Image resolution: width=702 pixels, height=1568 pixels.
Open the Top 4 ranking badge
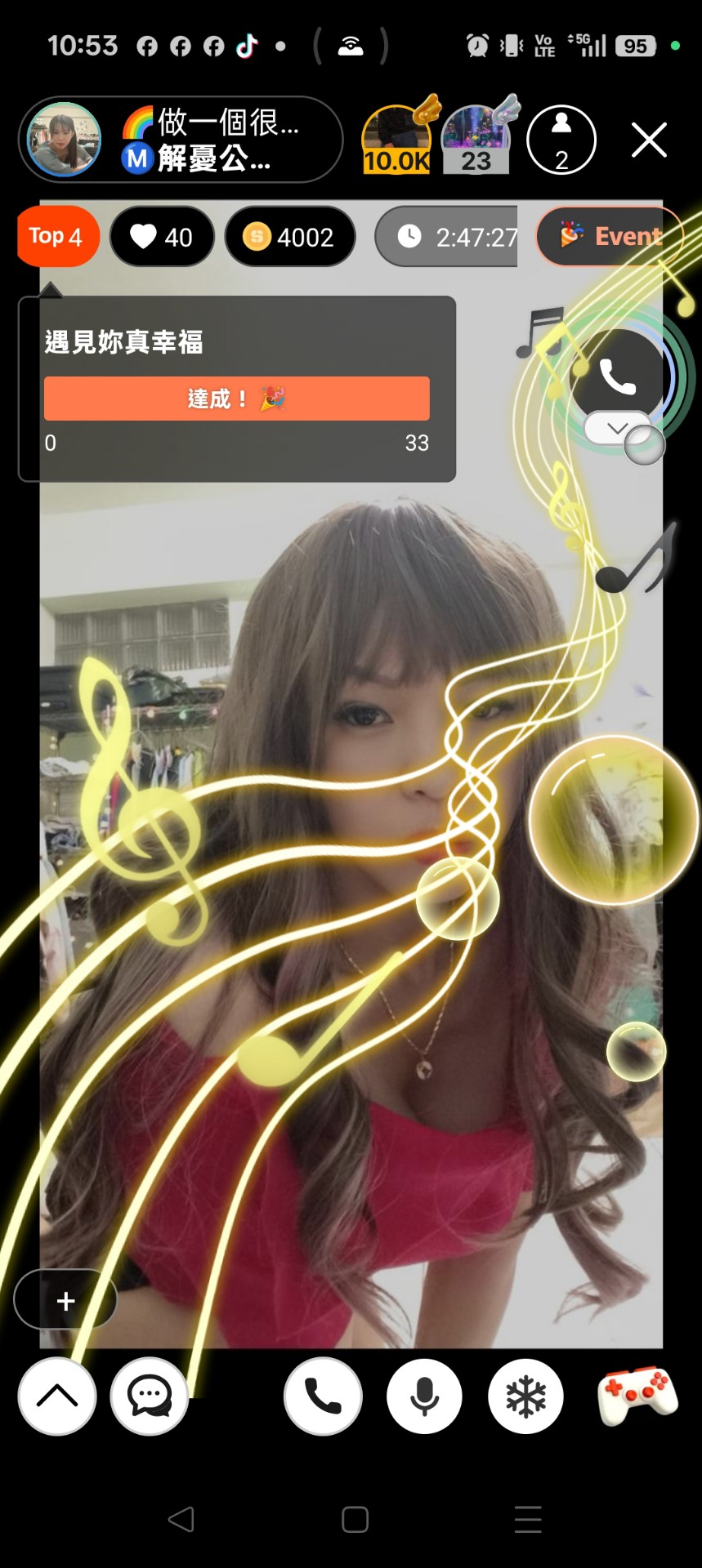[x=56, y=237]
